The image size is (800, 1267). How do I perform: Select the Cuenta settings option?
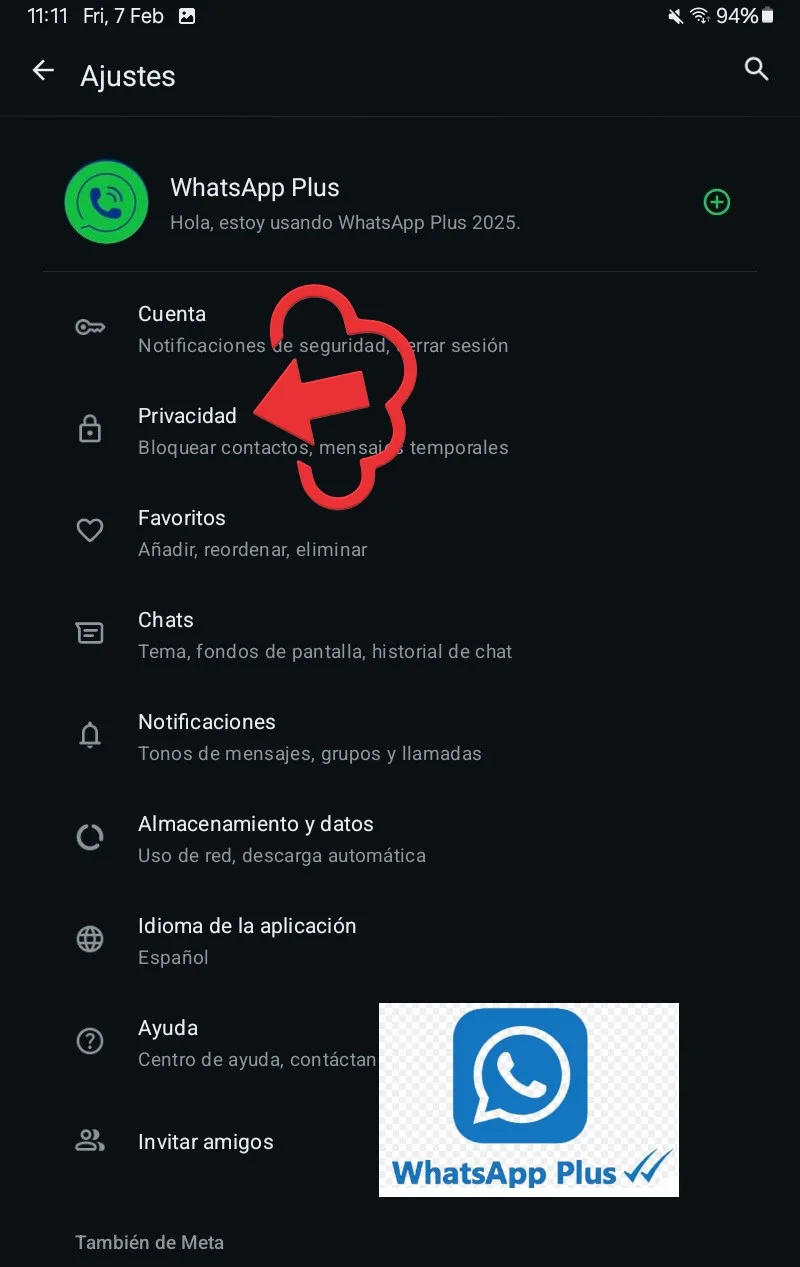pos(172,313)
